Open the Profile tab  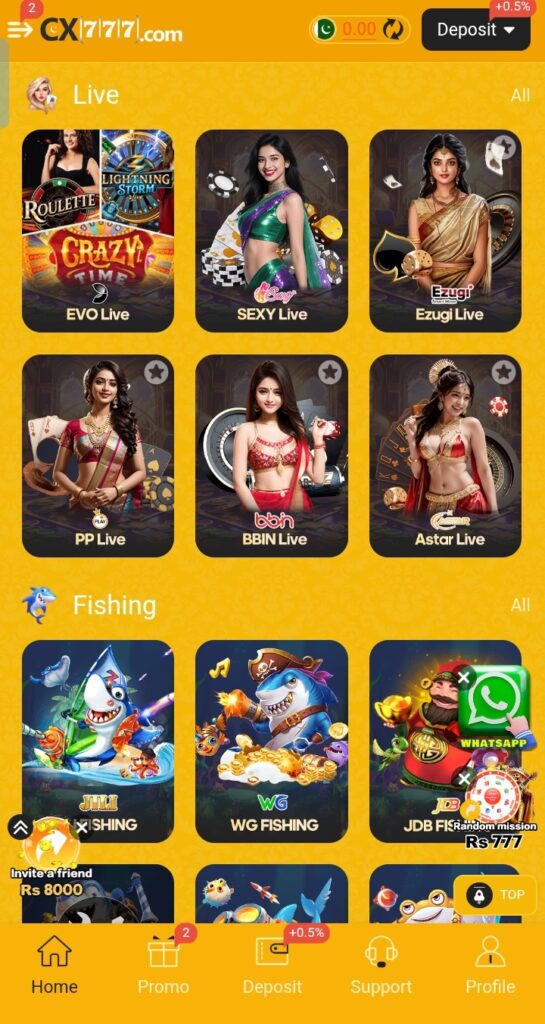(490, 965)
